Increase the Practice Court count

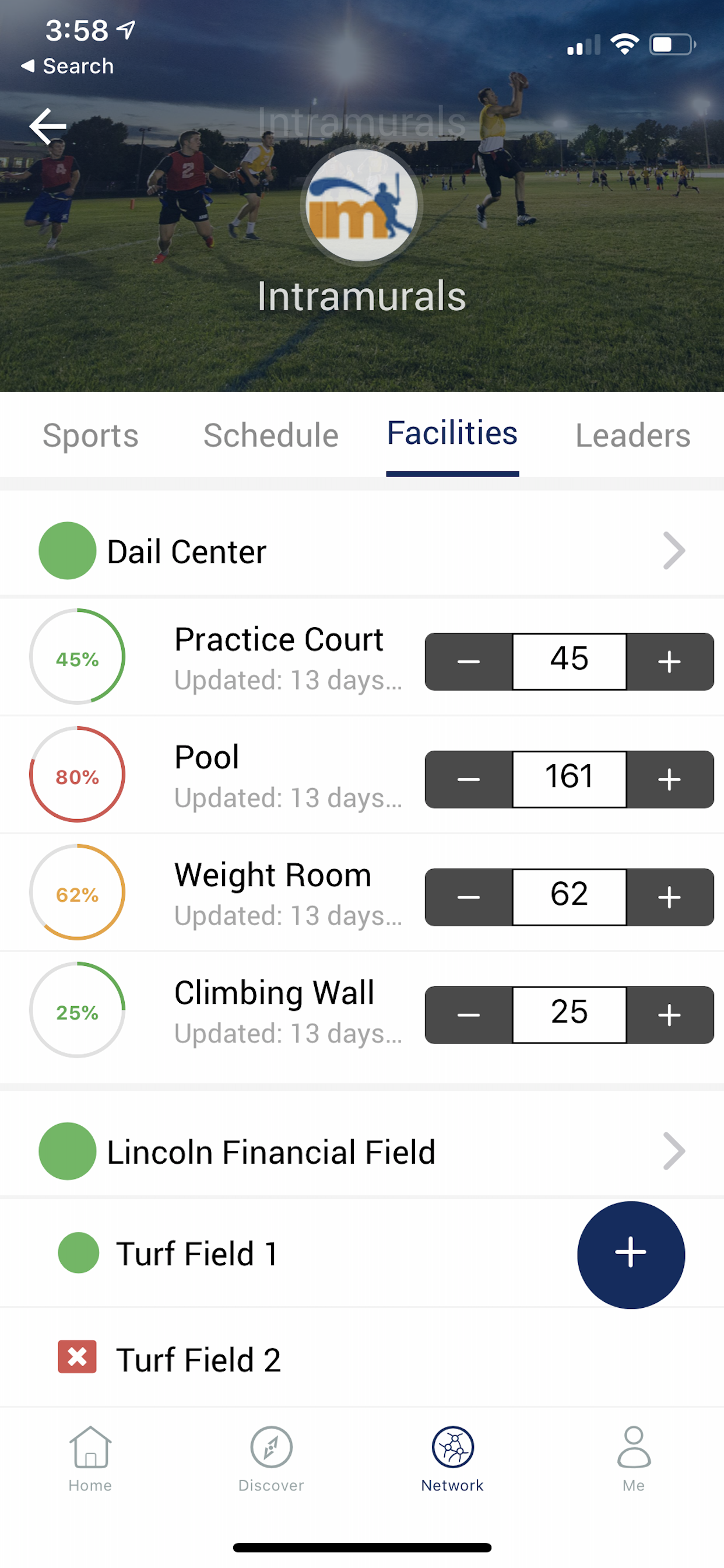[x=670, y=661]
